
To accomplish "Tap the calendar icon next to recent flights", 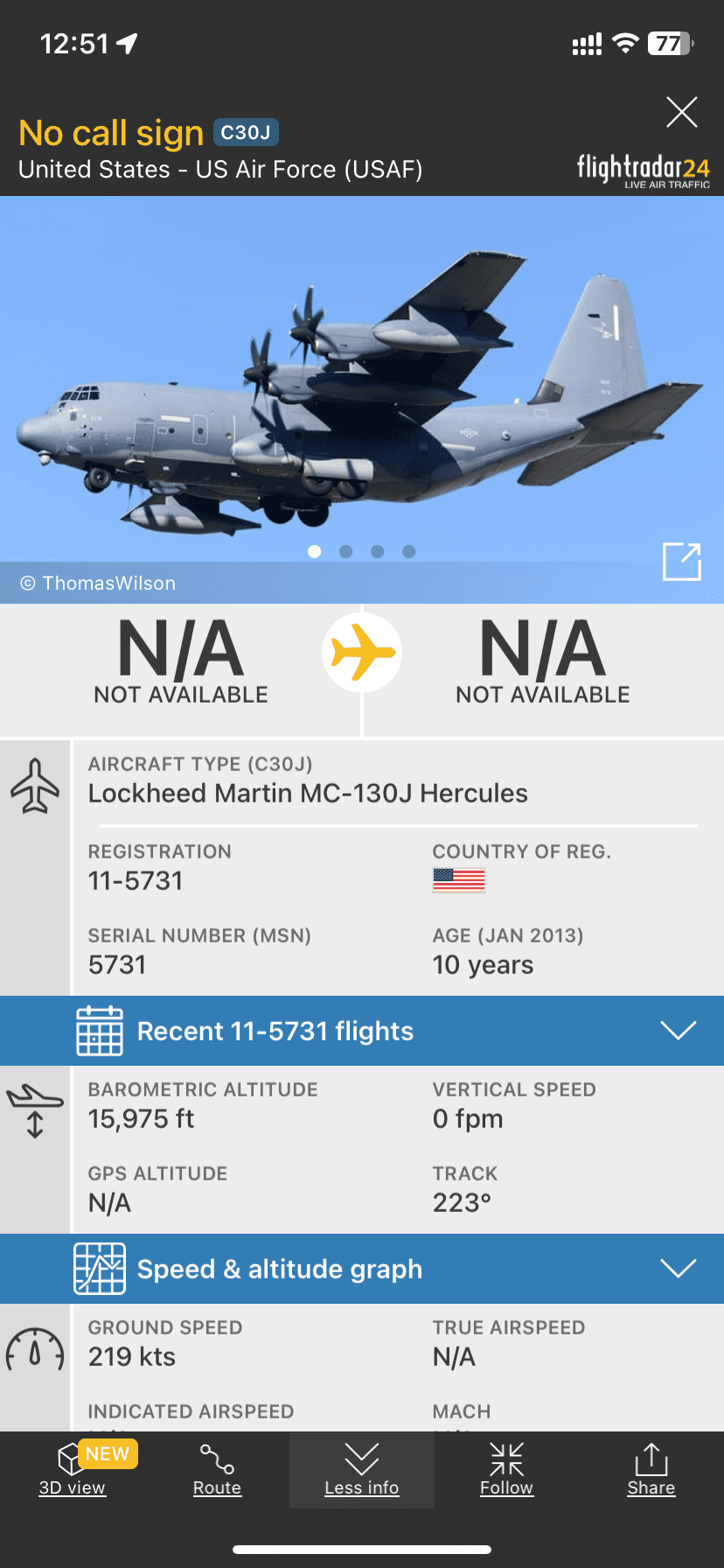I will pos(100,1030).
